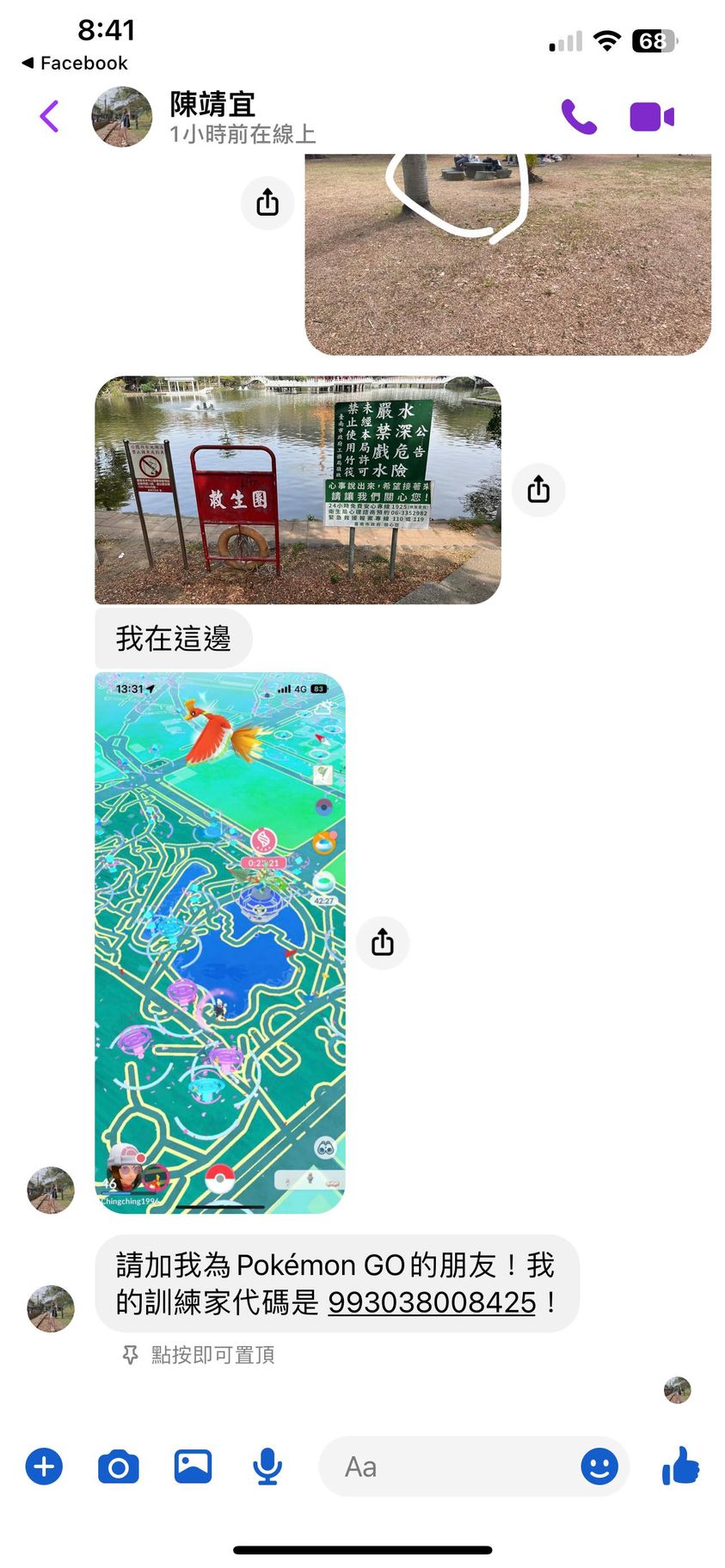Start a video call with 陳靖宜

[x=651, y=116]
